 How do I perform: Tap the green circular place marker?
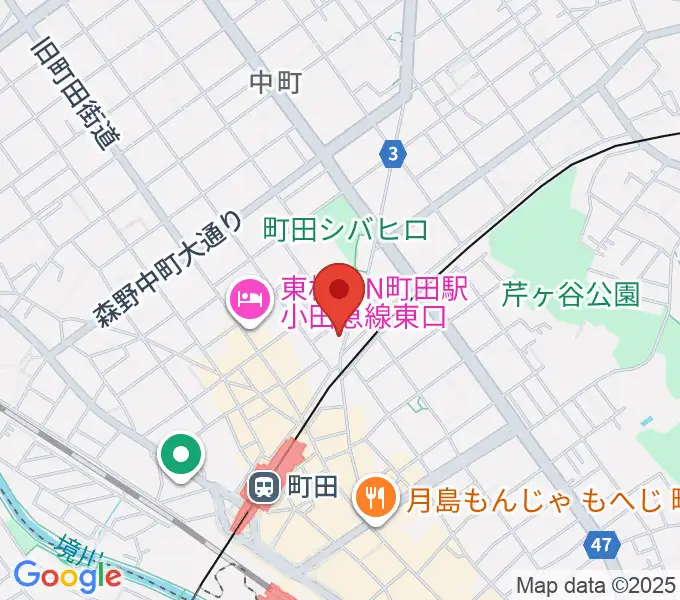(181, 455)
